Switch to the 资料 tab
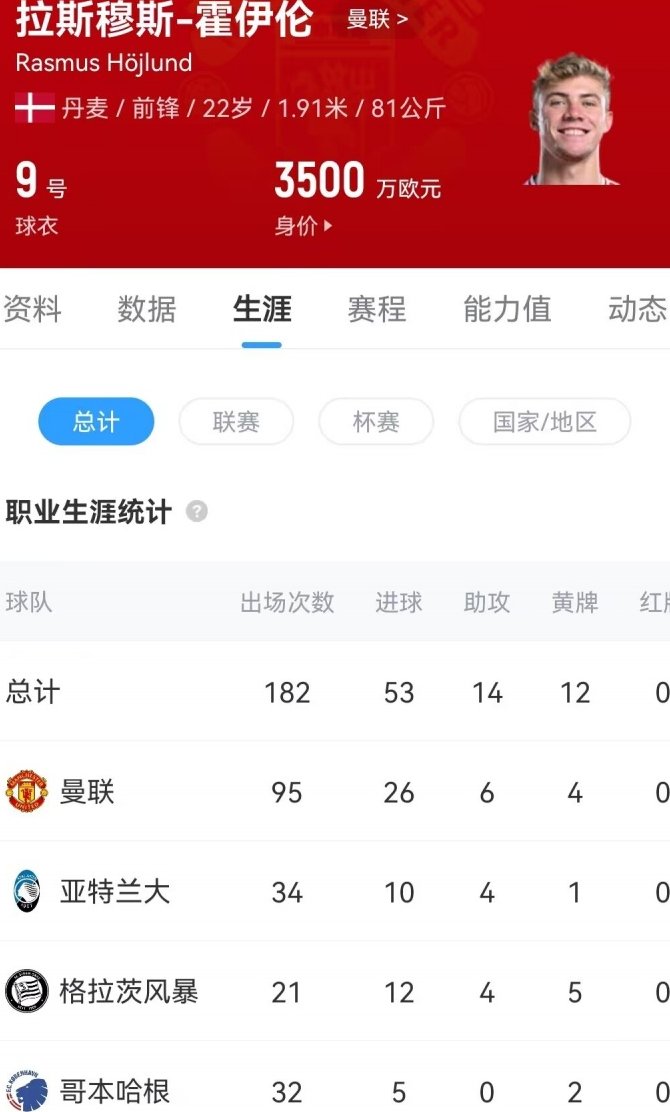The width and height of the screenshot is (670, 1112). click(x=32, y=309)
